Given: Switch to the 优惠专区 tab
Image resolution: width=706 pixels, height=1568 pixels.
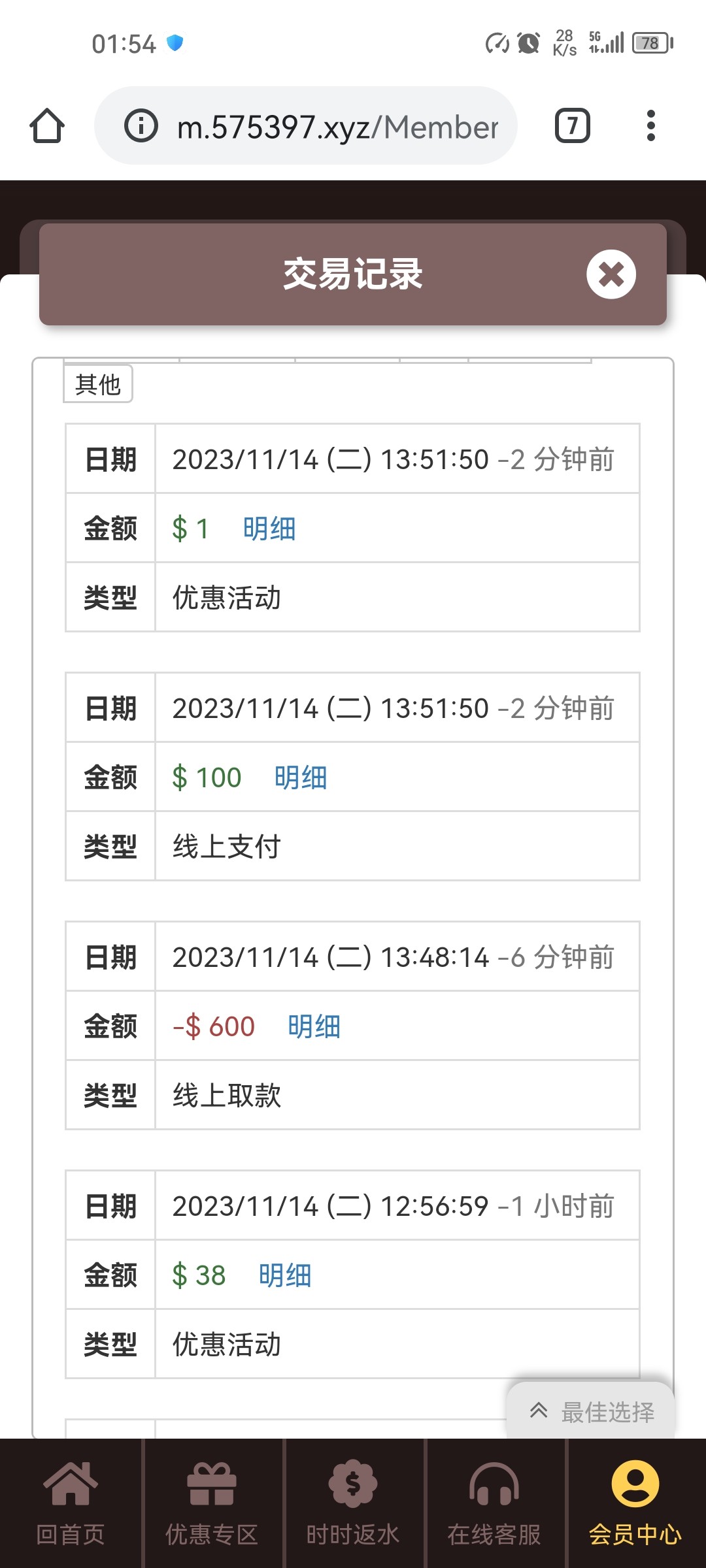Looking at the screenshot, I should (x=212, y=1504).
